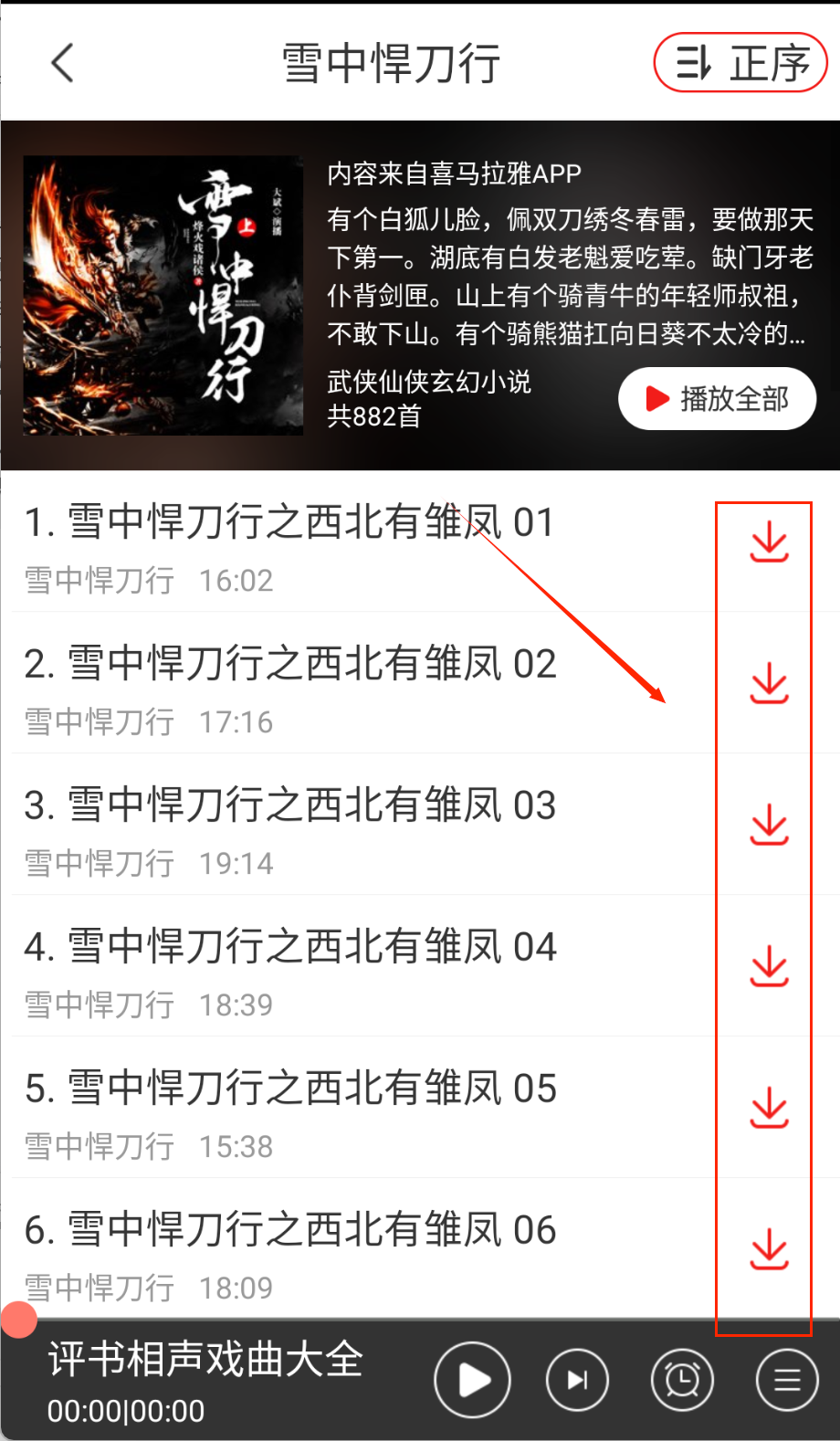Open the 雪中悍刀行 album cover thumbnail
This screenshot has height=1441, width=840.
click(163, 294)
